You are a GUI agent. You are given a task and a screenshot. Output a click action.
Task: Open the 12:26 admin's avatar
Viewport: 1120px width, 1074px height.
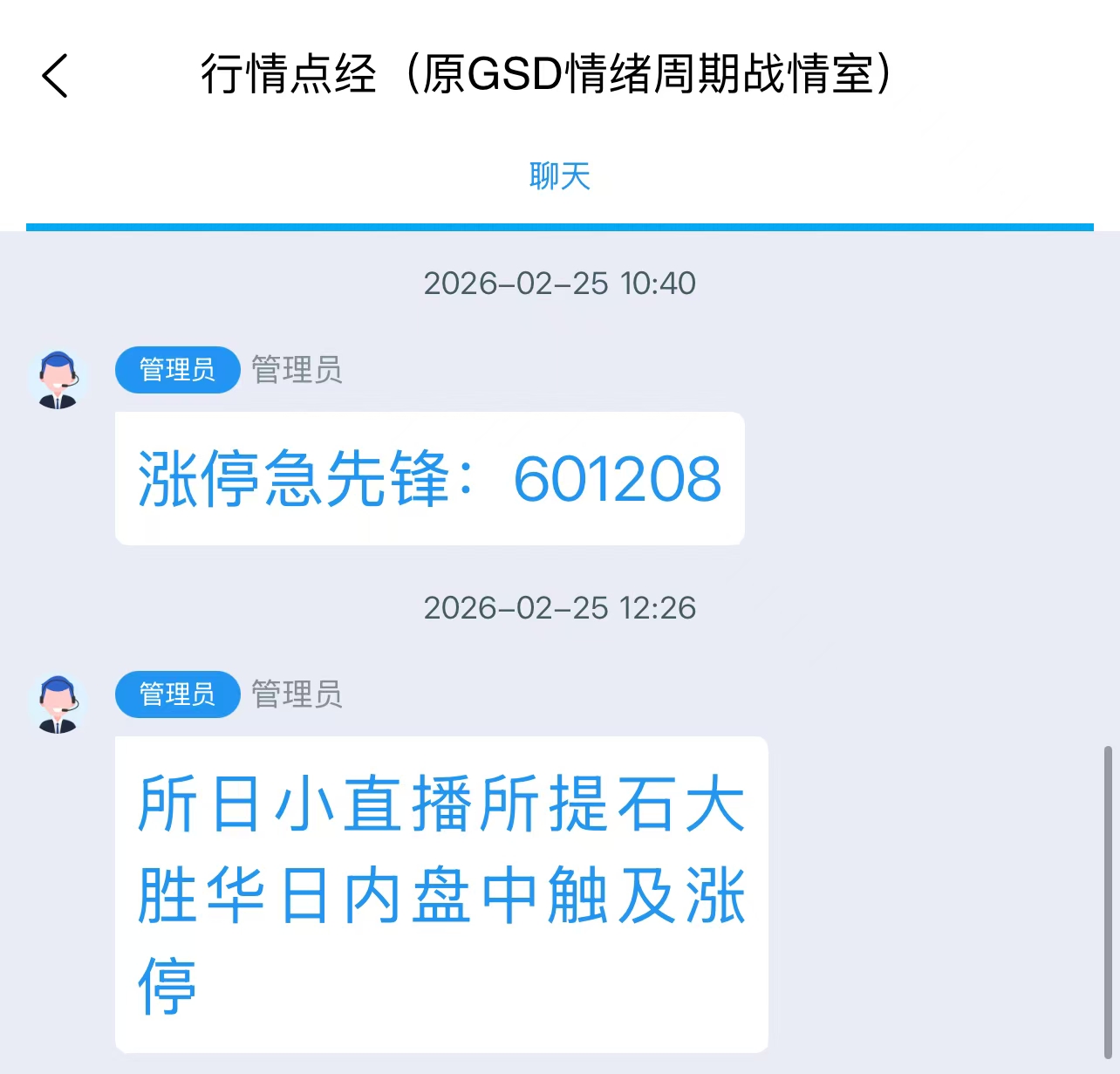tap(58, 704)
